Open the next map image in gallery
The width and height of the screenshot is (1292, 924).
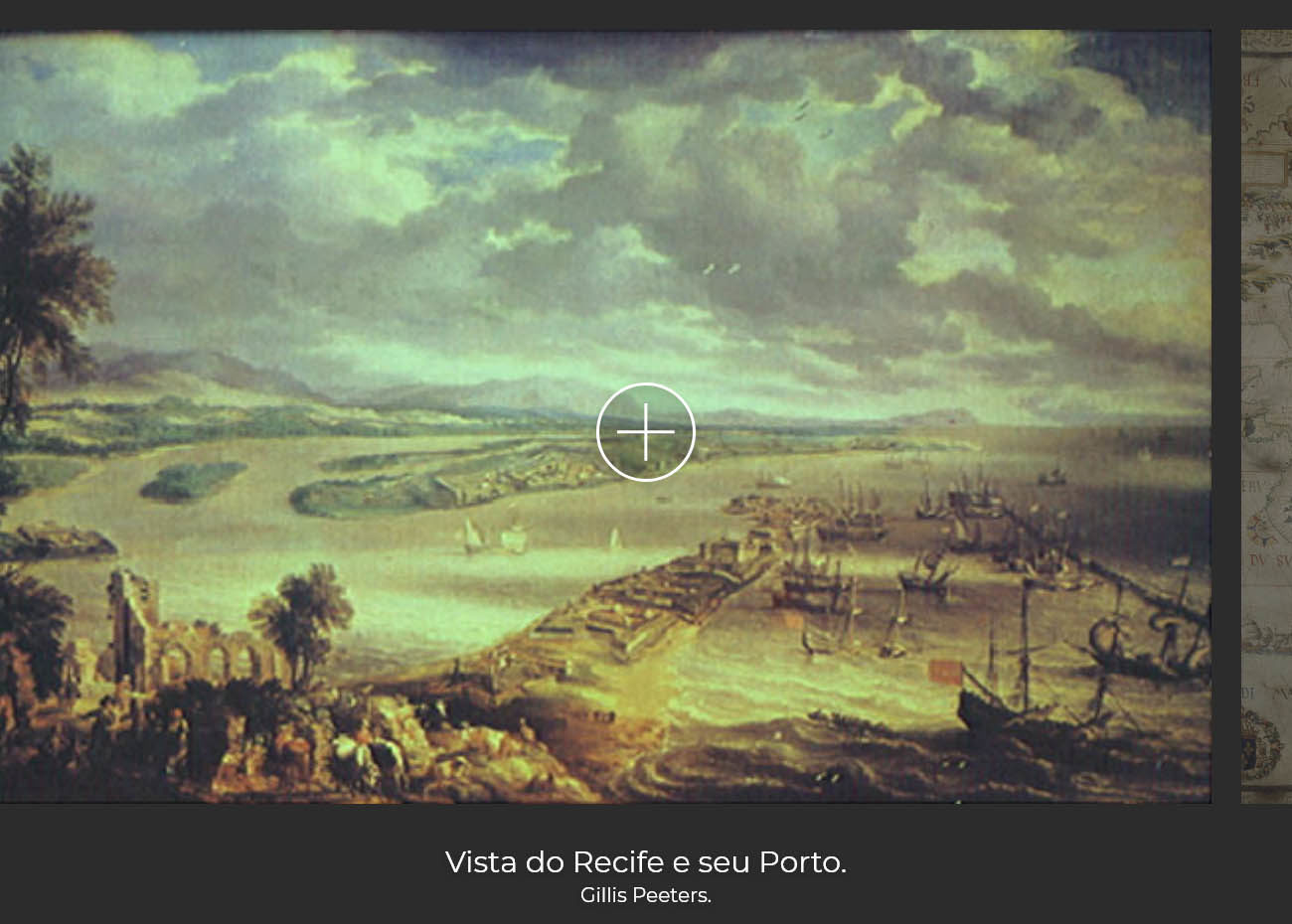click(x=1266, y=415)
